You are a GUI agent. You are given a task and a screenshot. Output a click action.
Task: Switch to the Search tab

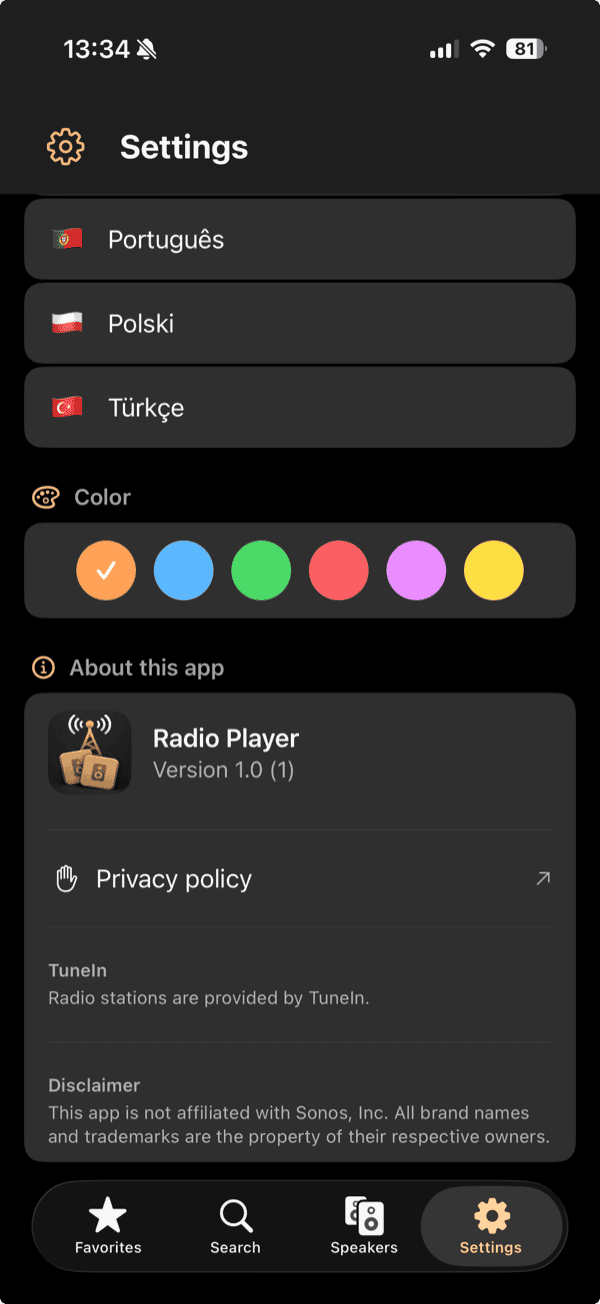pyautogui.click(x=235, y=1226)
